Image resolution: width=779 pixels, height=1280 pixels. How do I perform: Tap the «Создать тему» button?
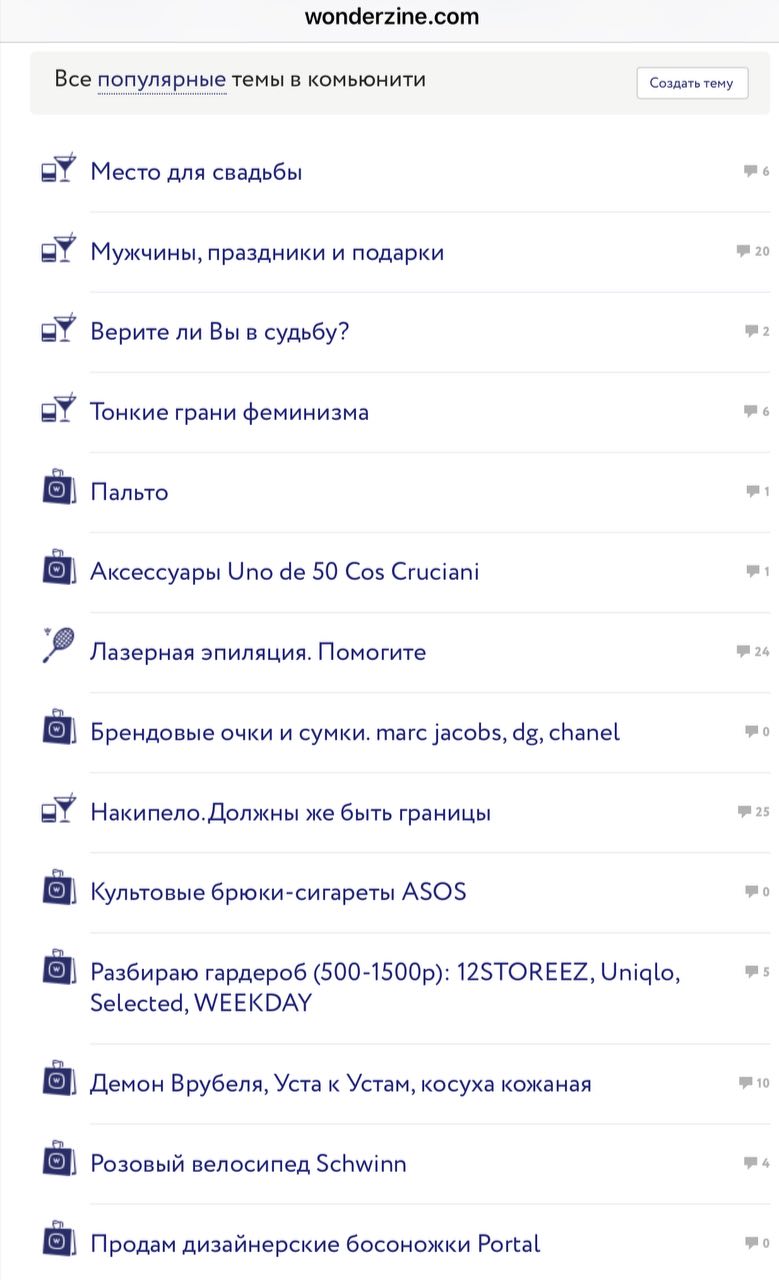[x=692, y=83]
